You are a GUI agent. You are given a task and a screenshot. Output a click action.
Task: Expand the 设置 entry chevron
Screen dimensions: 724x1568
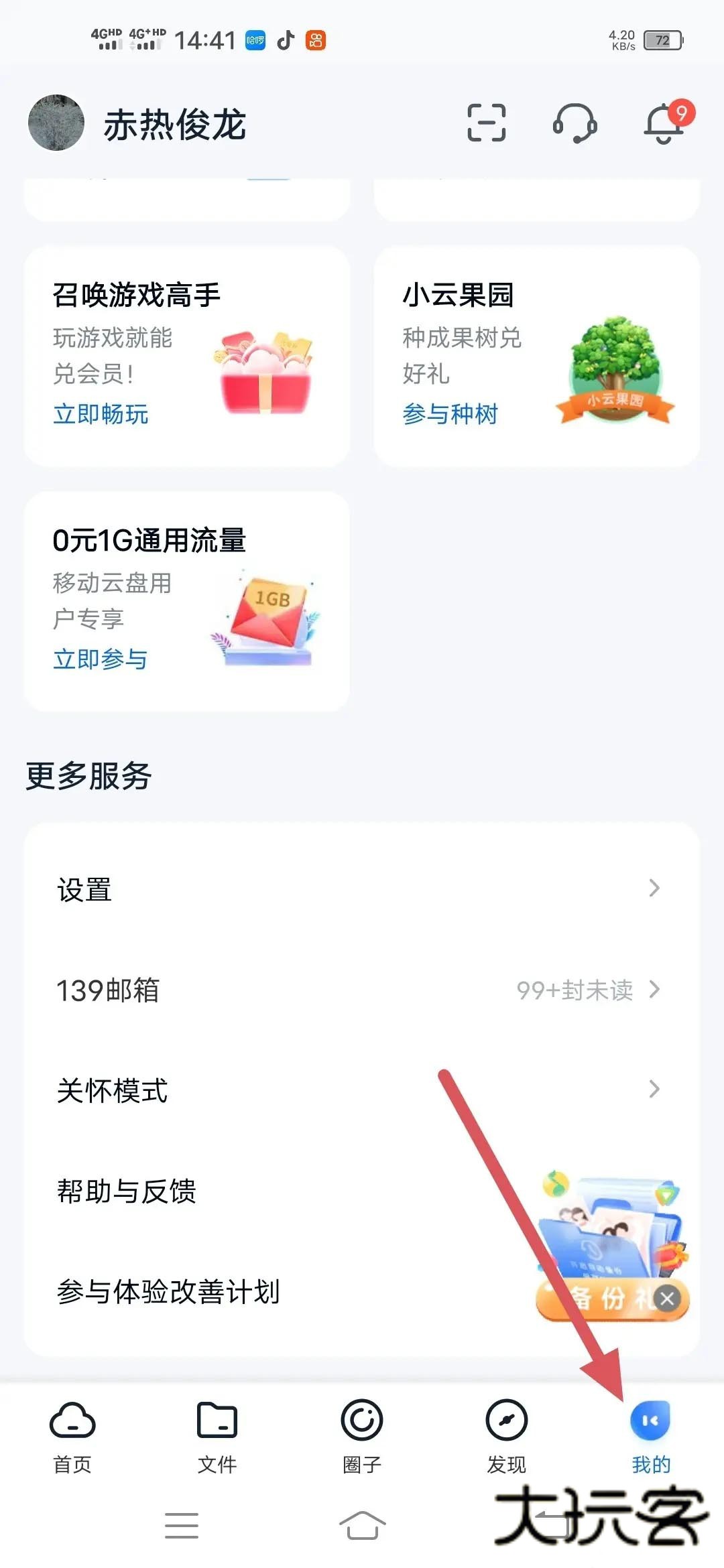654,890
